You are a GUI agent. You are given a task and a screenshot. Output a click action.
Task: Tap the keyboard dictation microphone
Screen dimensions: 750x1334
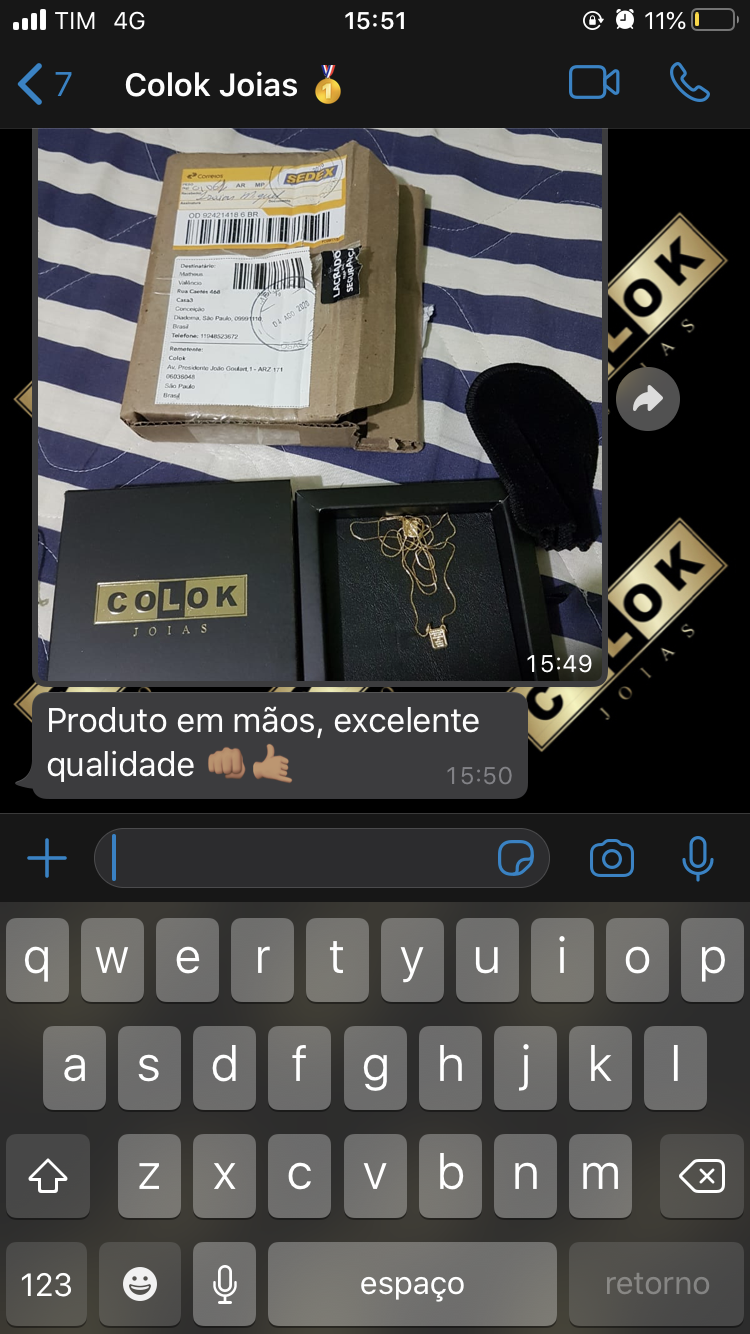[x=226, y=1284]
